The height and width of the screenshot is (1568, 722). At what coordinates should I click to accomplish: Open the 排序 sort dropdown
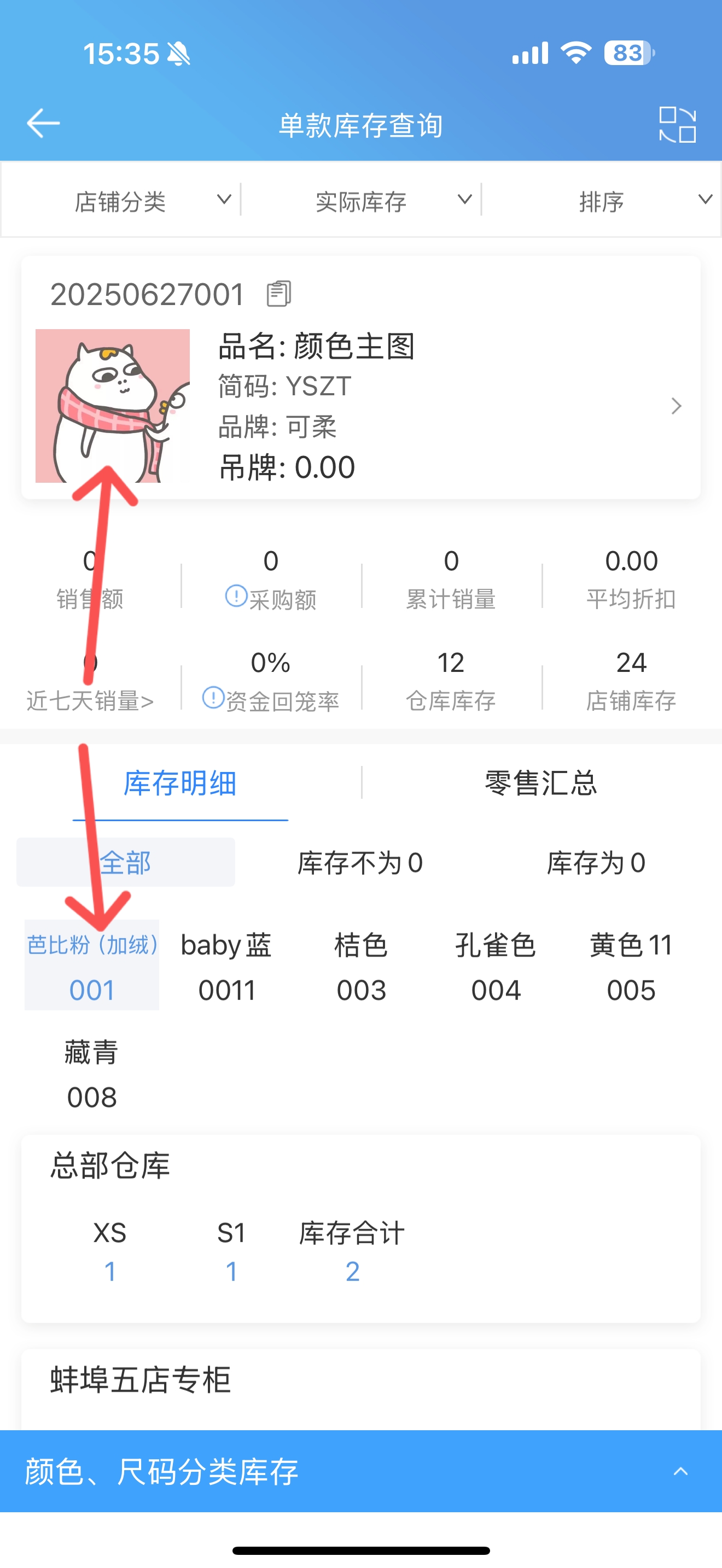click(602, 201)
